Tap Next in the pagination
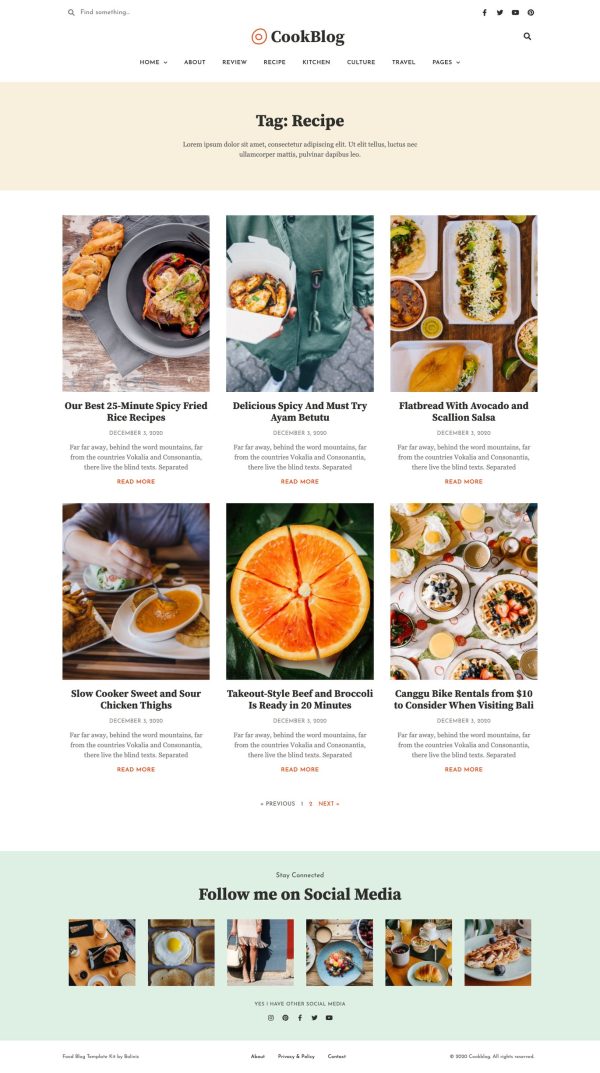This screenshot has width=600, height=1073. 328,804
